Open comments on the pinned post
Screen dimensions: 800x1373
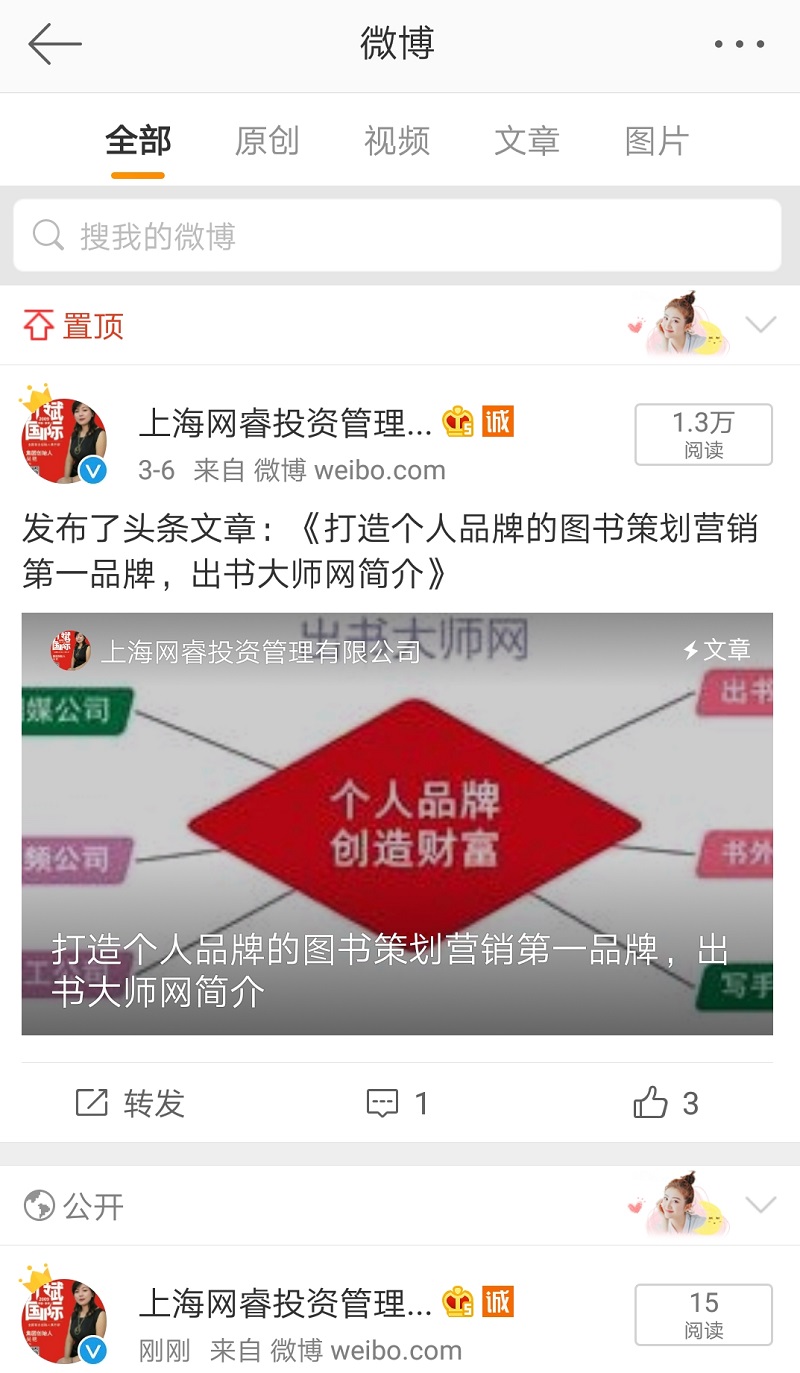397,1103
